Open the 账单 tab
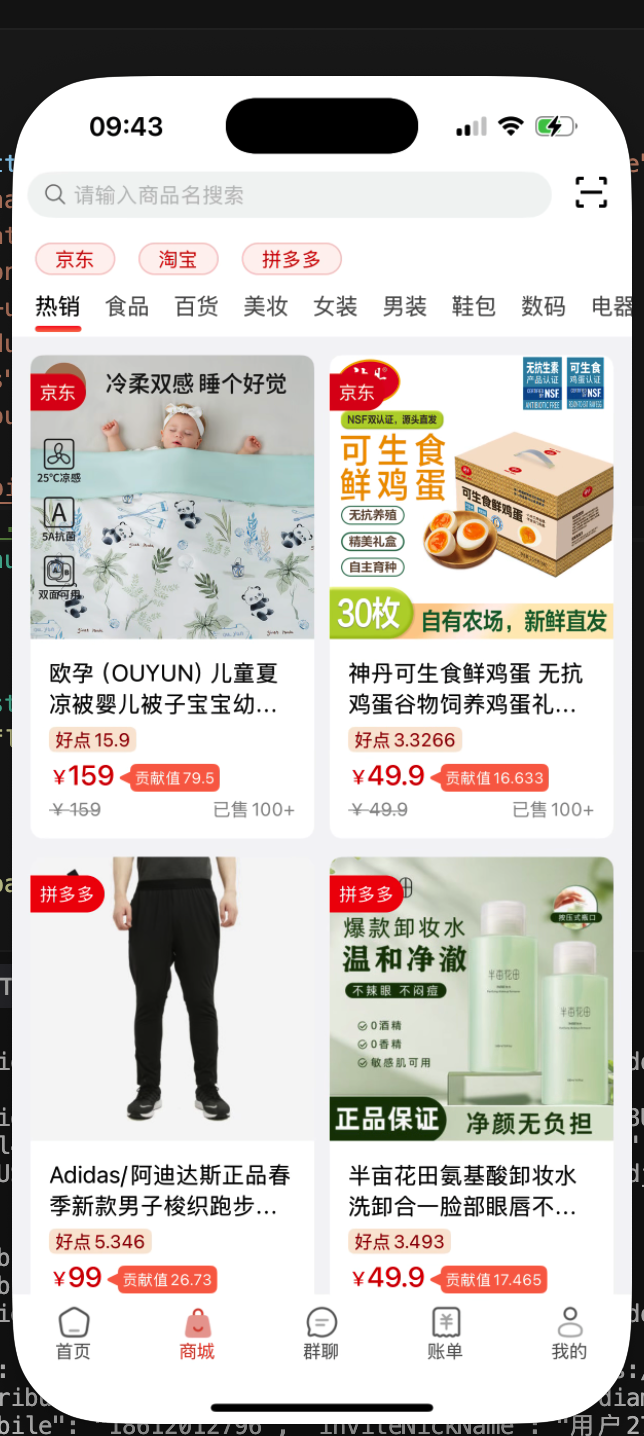The height and width of the screenshot is (1436, 644). [445, 1334]
